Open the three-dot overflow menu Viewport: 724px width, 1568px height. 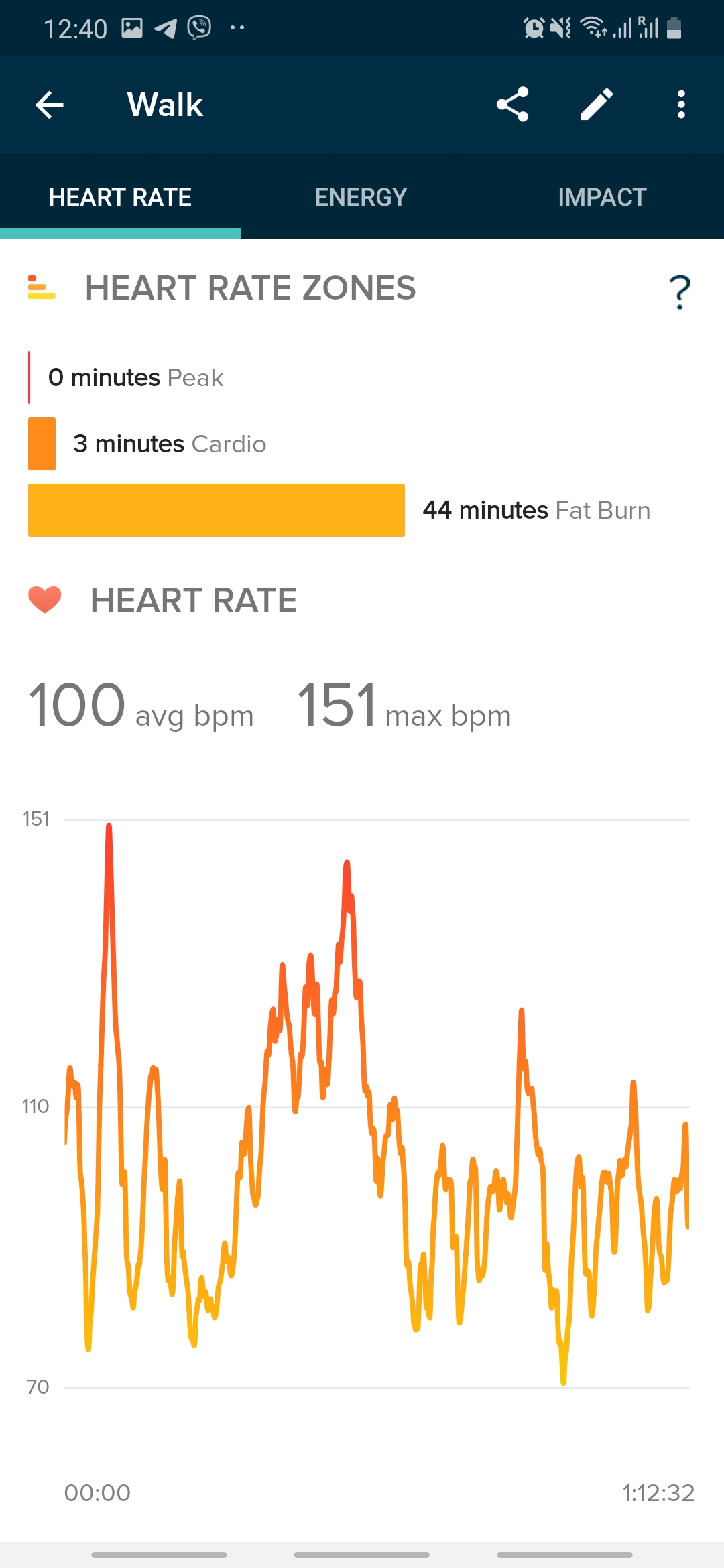(681, 105)
